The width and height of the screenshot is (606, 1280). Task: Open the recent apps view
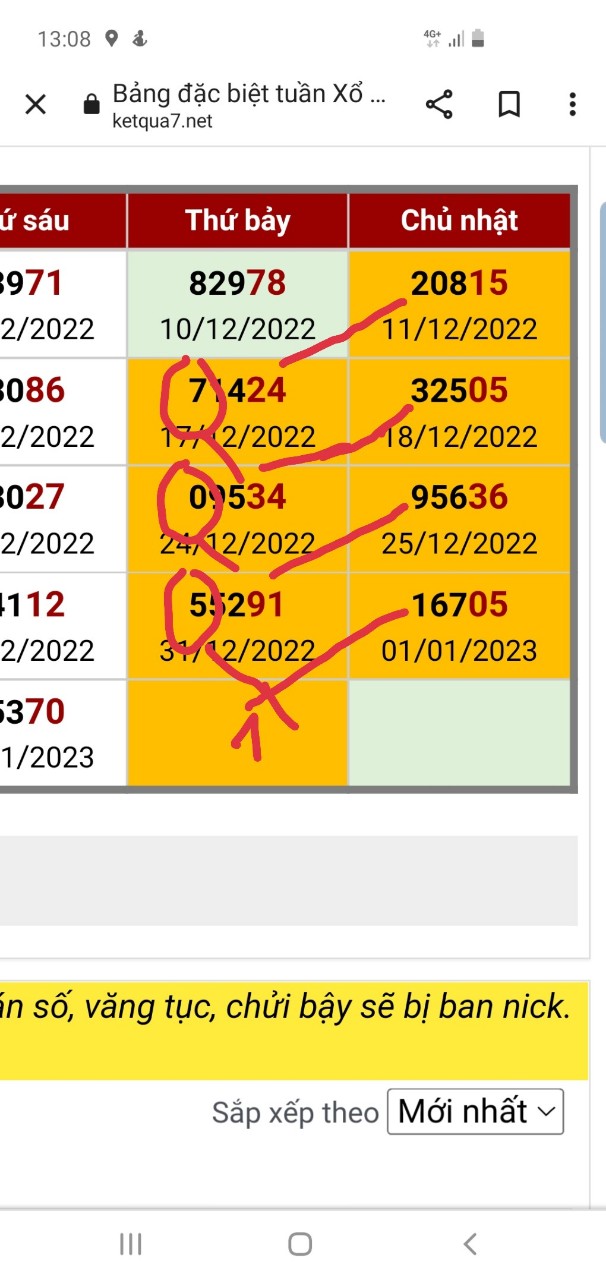pyautogui.click(x=130, y=1243)
